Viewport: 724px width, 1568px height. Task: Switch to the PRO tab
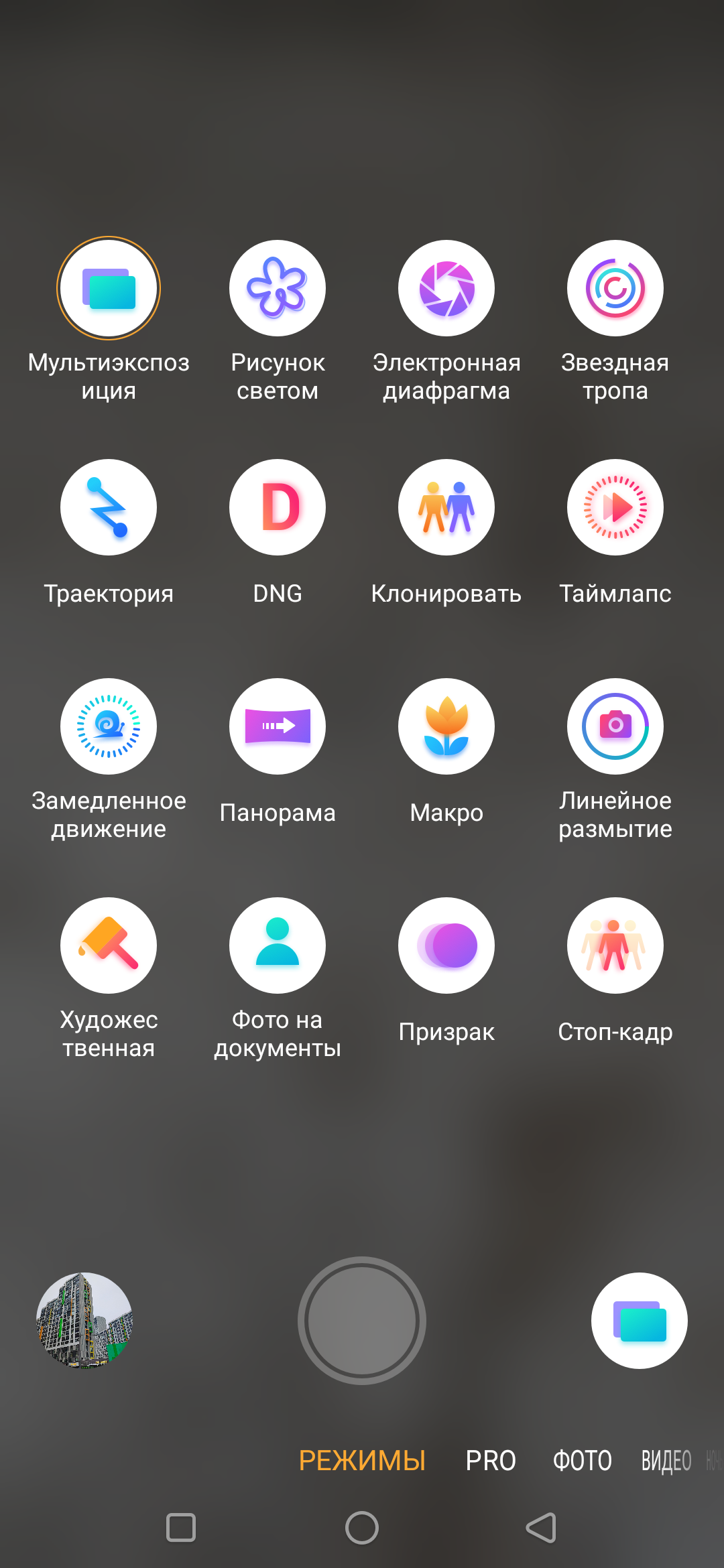(491, 1461)
